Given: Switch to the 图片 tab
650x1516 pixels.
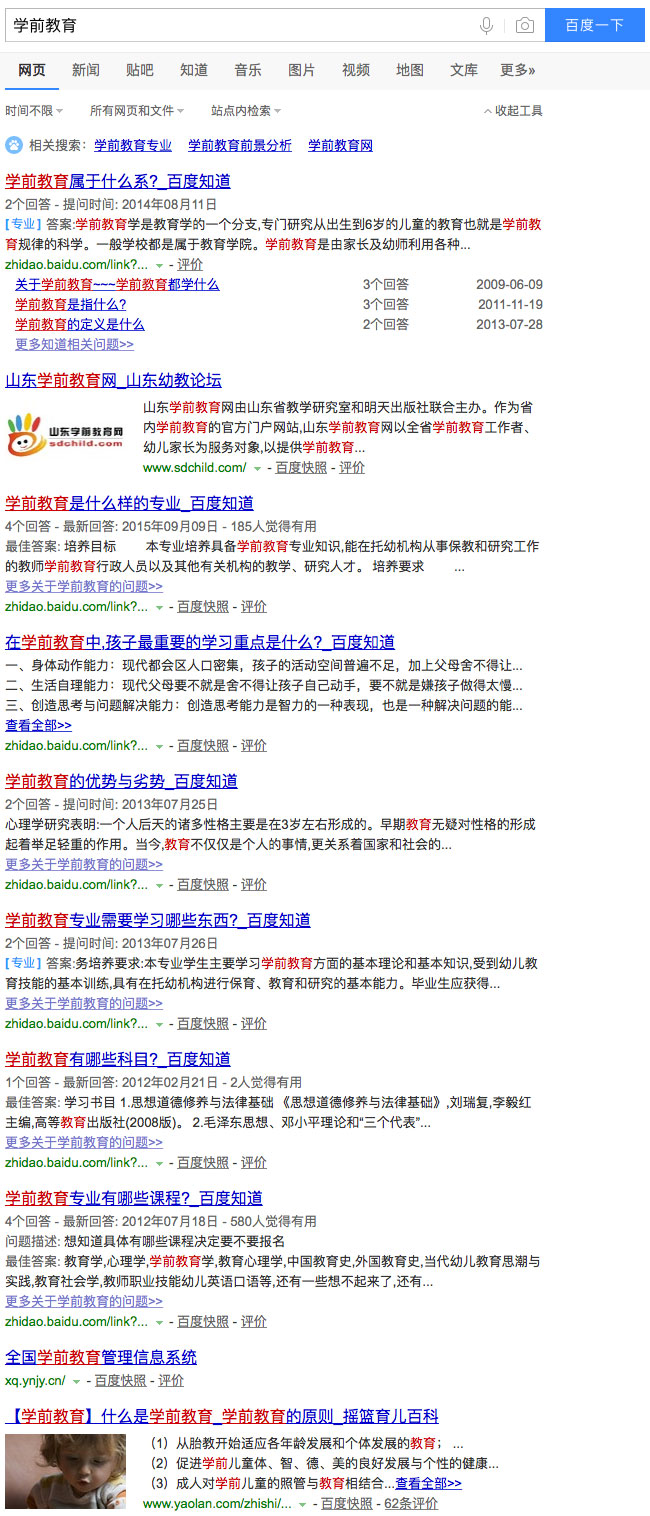Looking at the screenshot, I should (301, 70).
